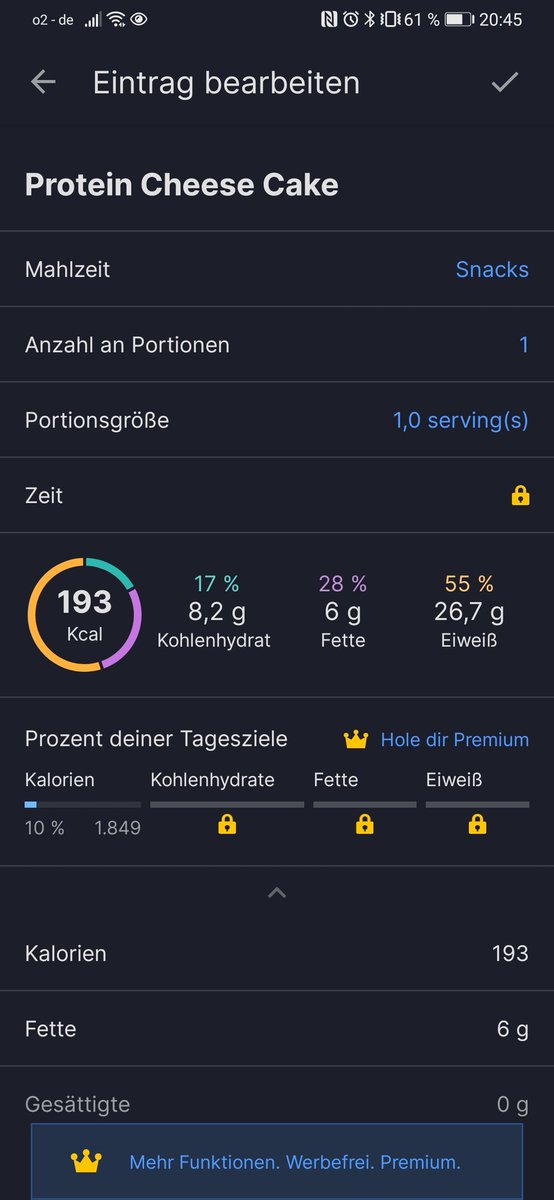Viewport: 554px width, 1200px height.
Task: Go back using the back arrow
Action: pos(43,82)
